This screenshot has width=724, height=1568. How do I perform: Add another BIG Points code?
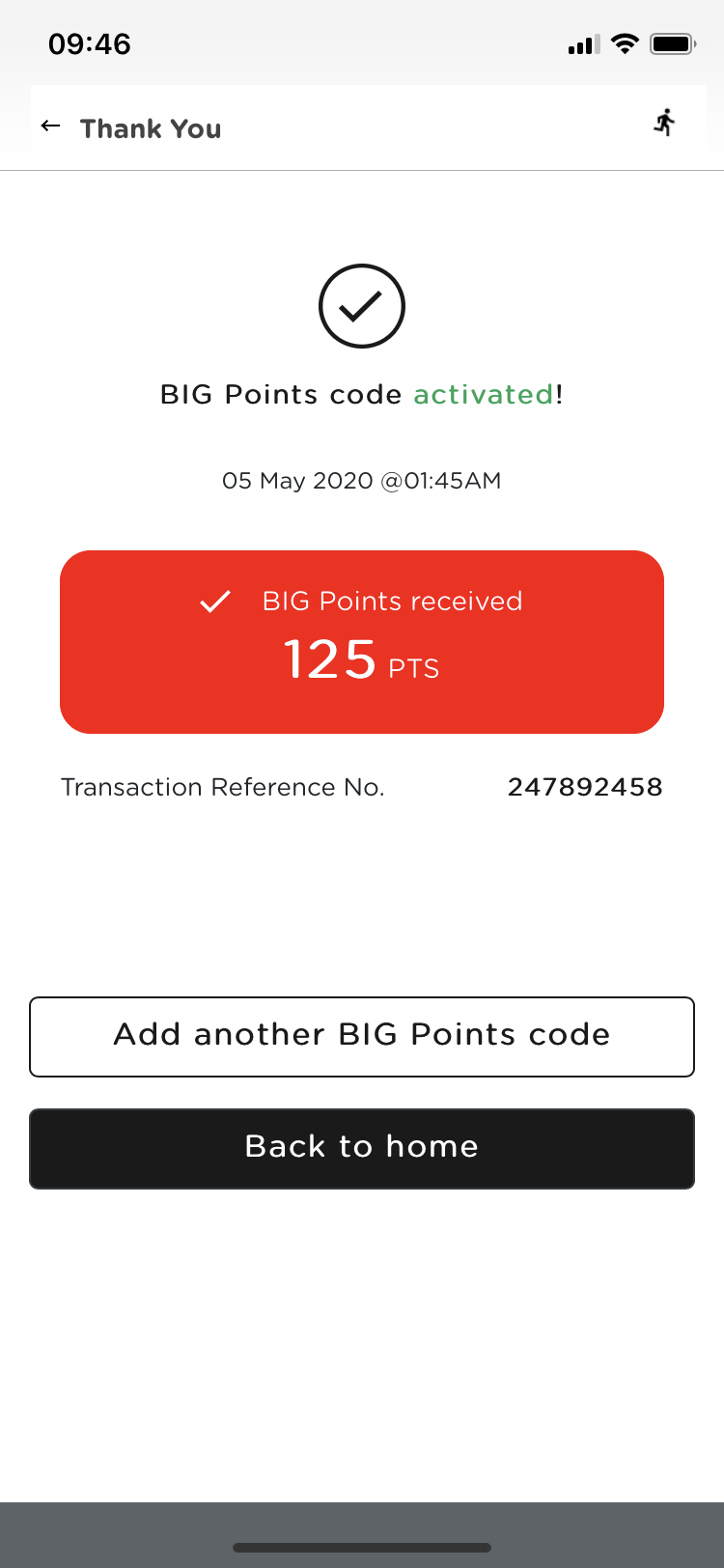[x=362, y=1036]
